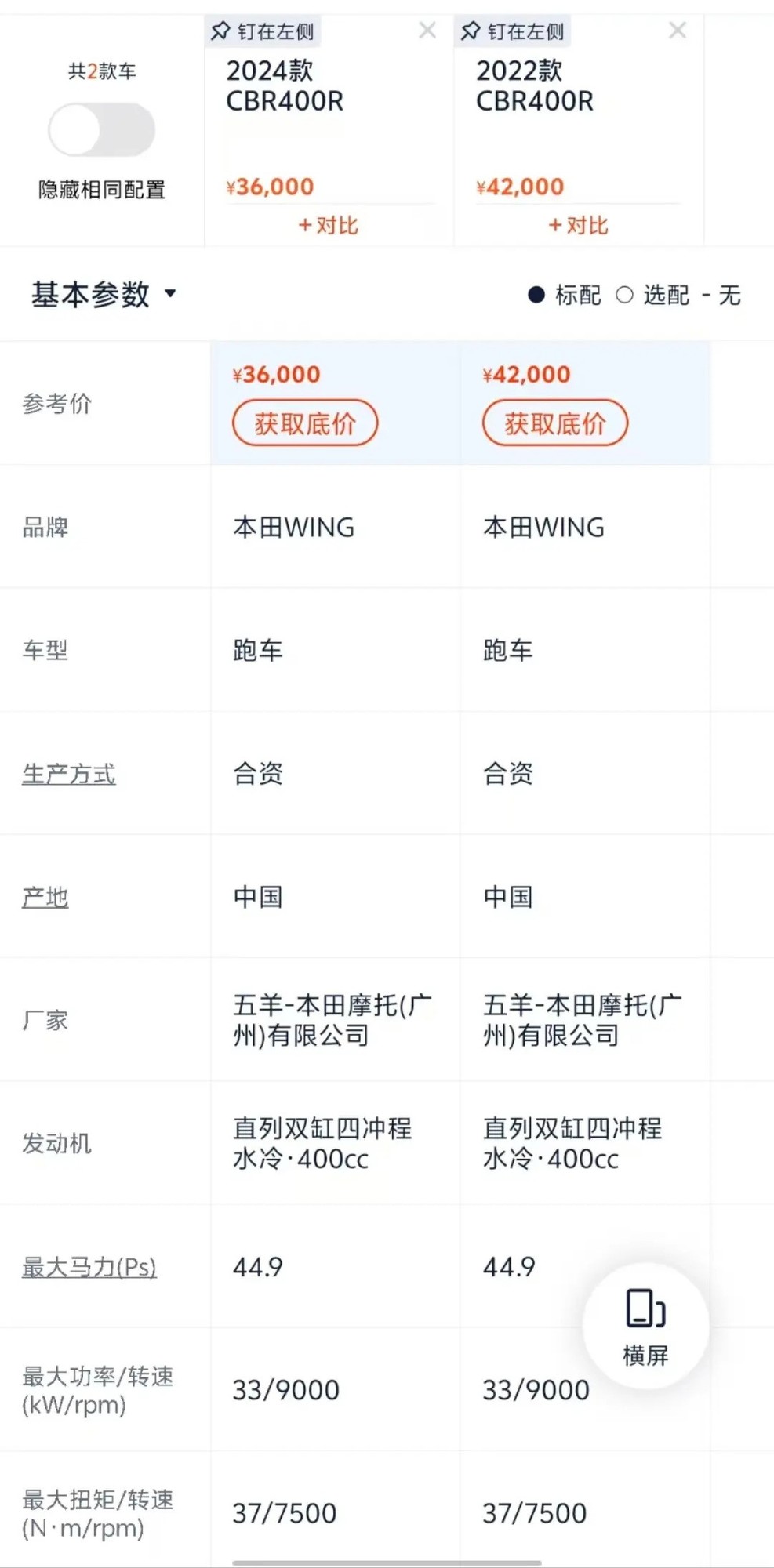Add 2024款 CBR400R to 对比
774x1568 pixels.
point(329,226)
